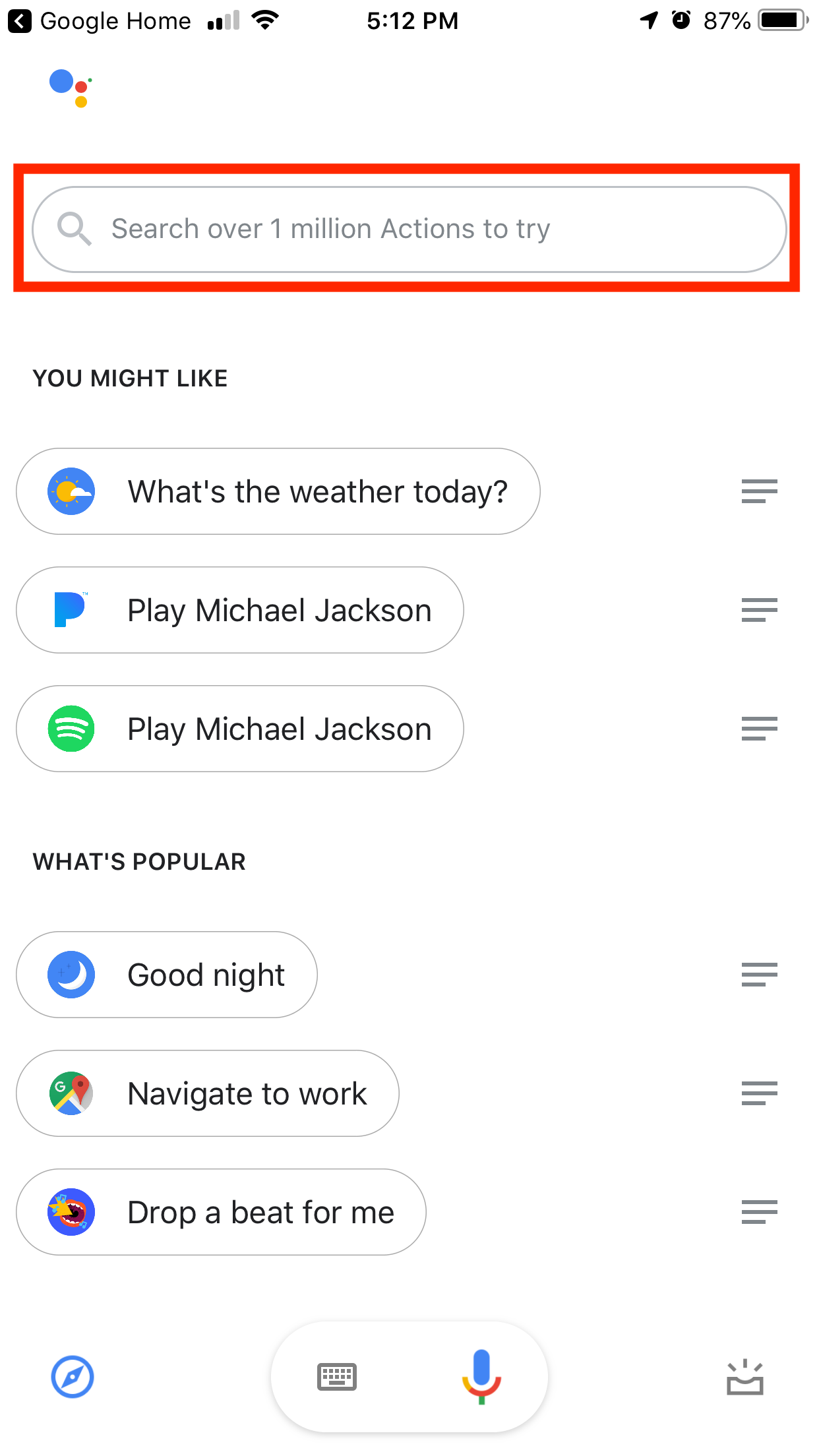This screenshot has height=1456, width=819.
Task: Open details icon beside Good night
Action: coord(759,975)
